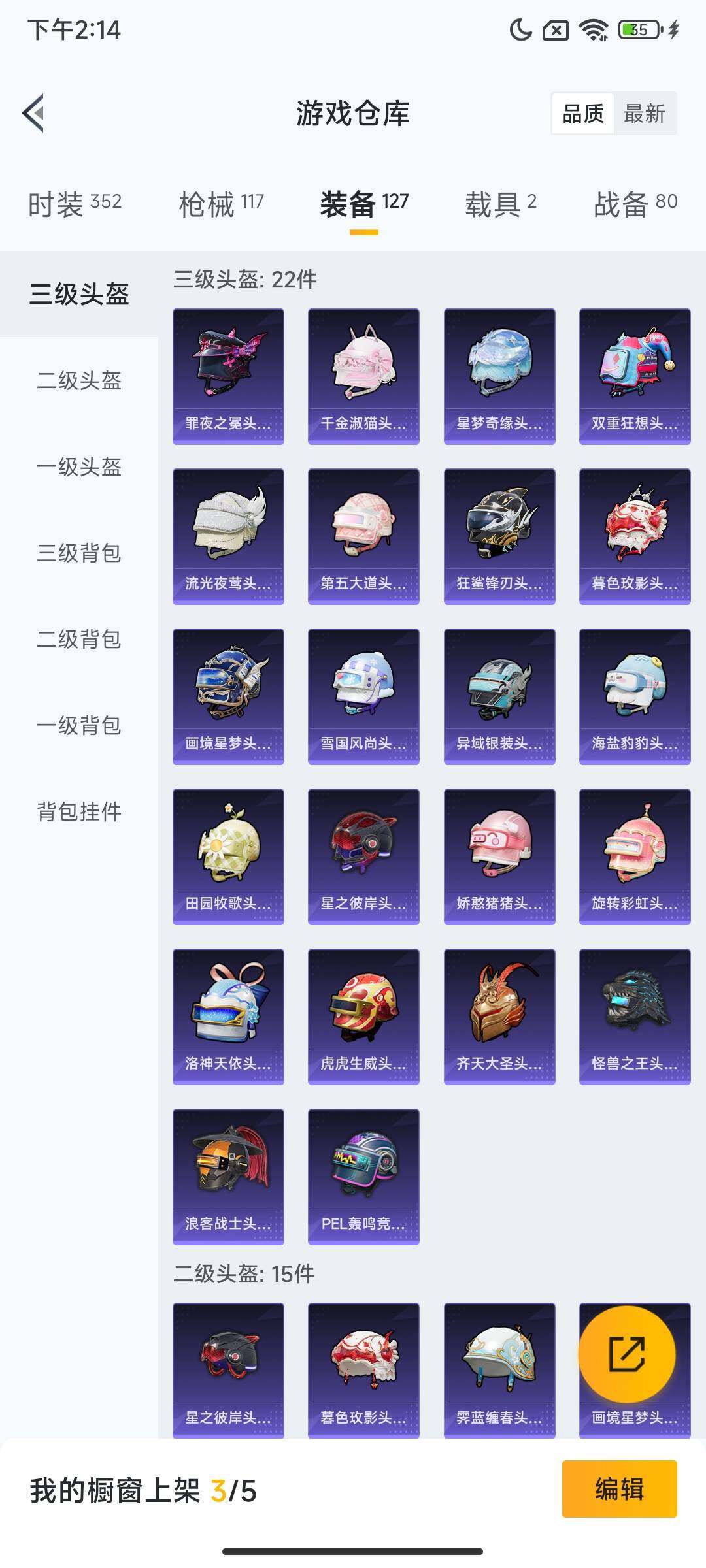This screenshot has height=1568, width=706.
Task: Jump to the 二级背包 category
Action: (x=79, y=639)
